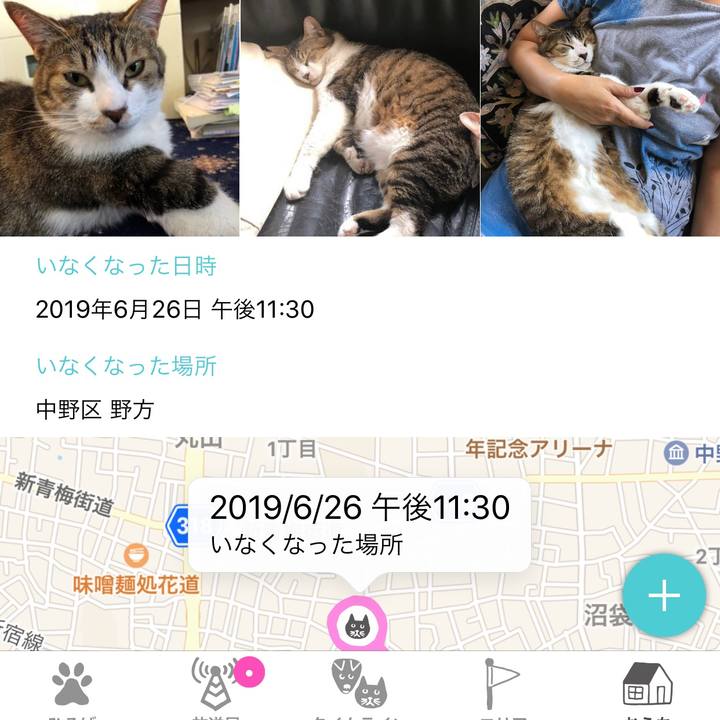View the photo of cat sleeping on sofa
The width and height of the screenshot is (720, 720).
[x=360, y=118]
